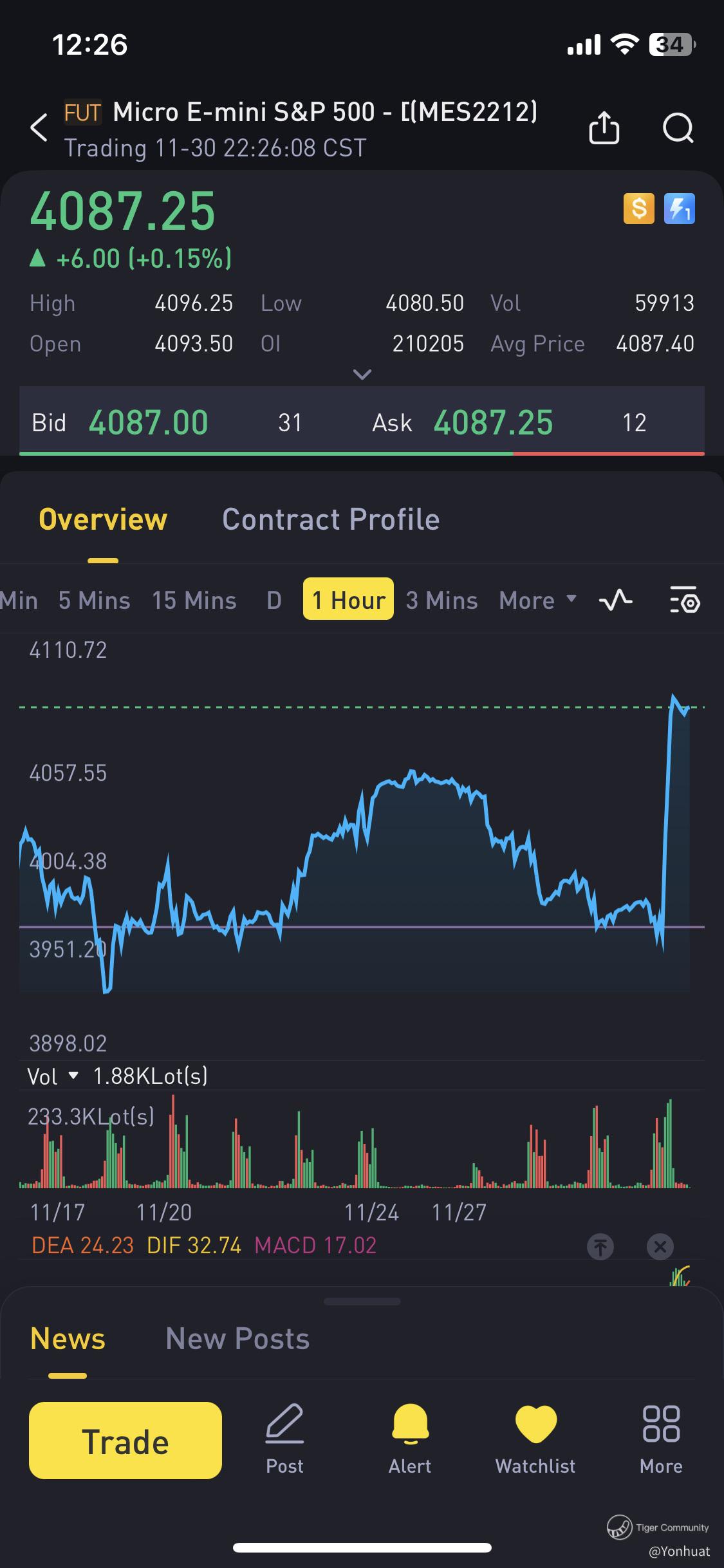Tap the yellow Trade button

125,1441
